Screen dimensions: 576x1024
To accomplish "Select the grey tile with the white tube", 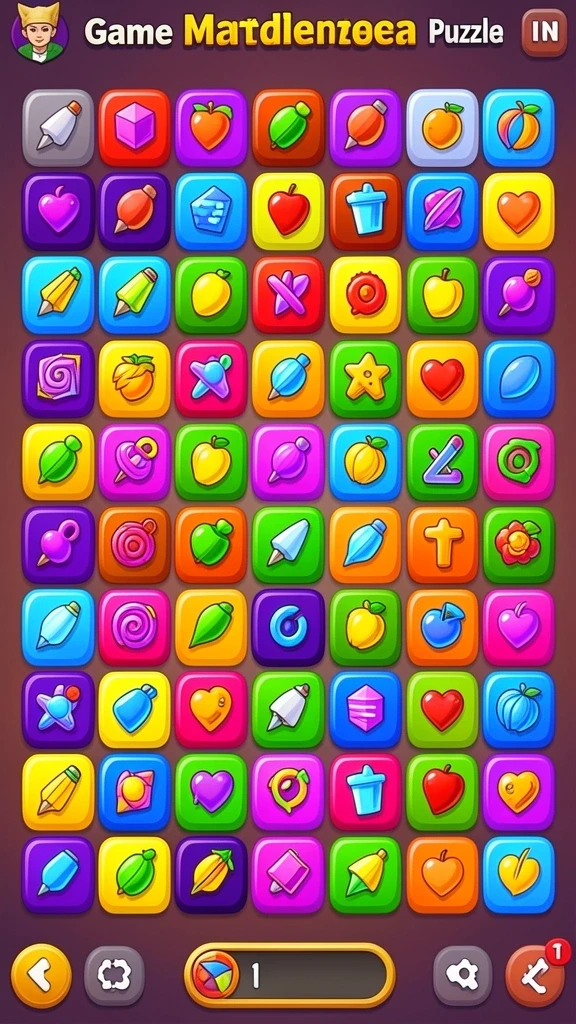I will tap(58, 127).
